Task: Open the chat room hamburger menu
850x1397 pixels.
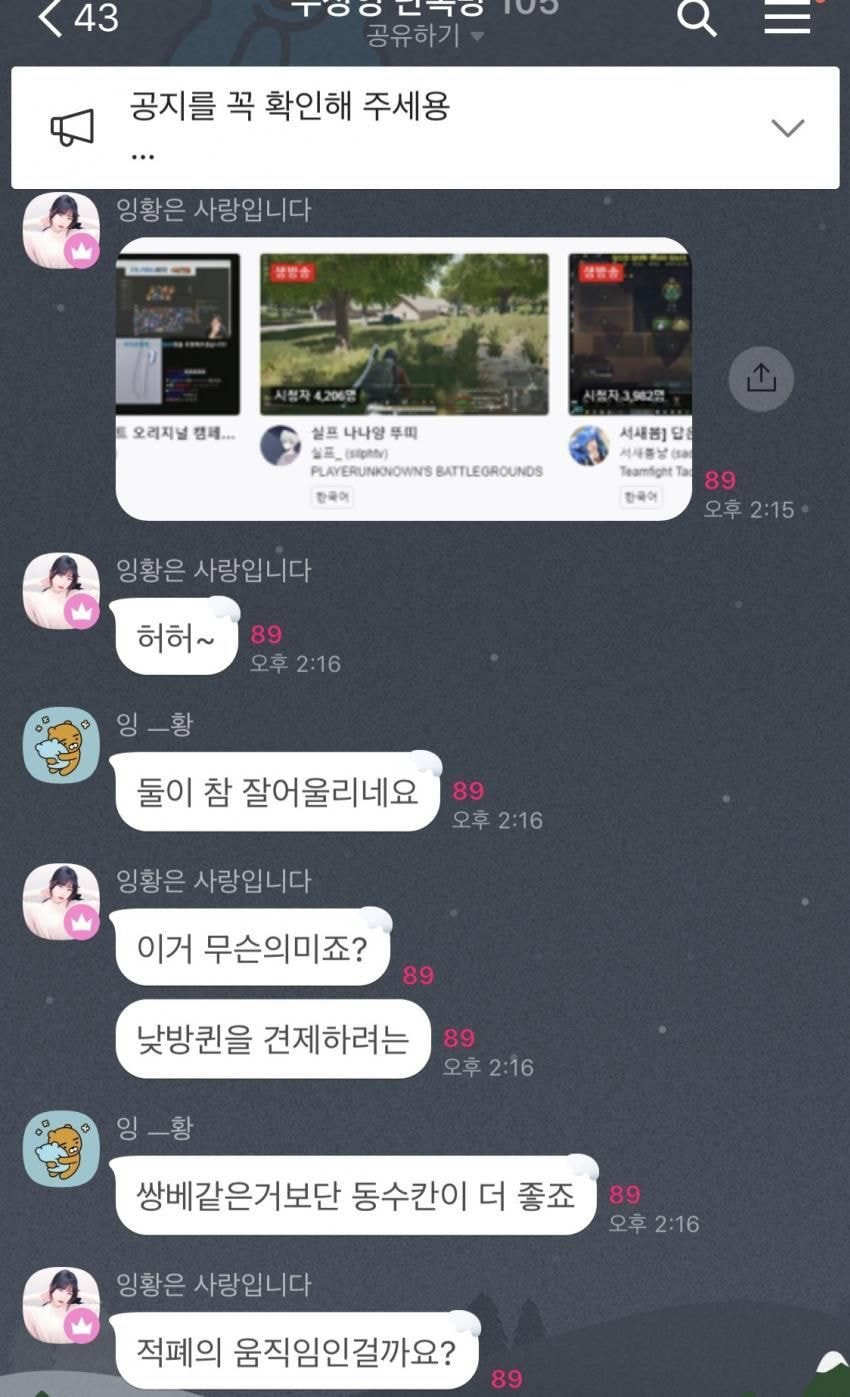Action: tap(787, 17)
